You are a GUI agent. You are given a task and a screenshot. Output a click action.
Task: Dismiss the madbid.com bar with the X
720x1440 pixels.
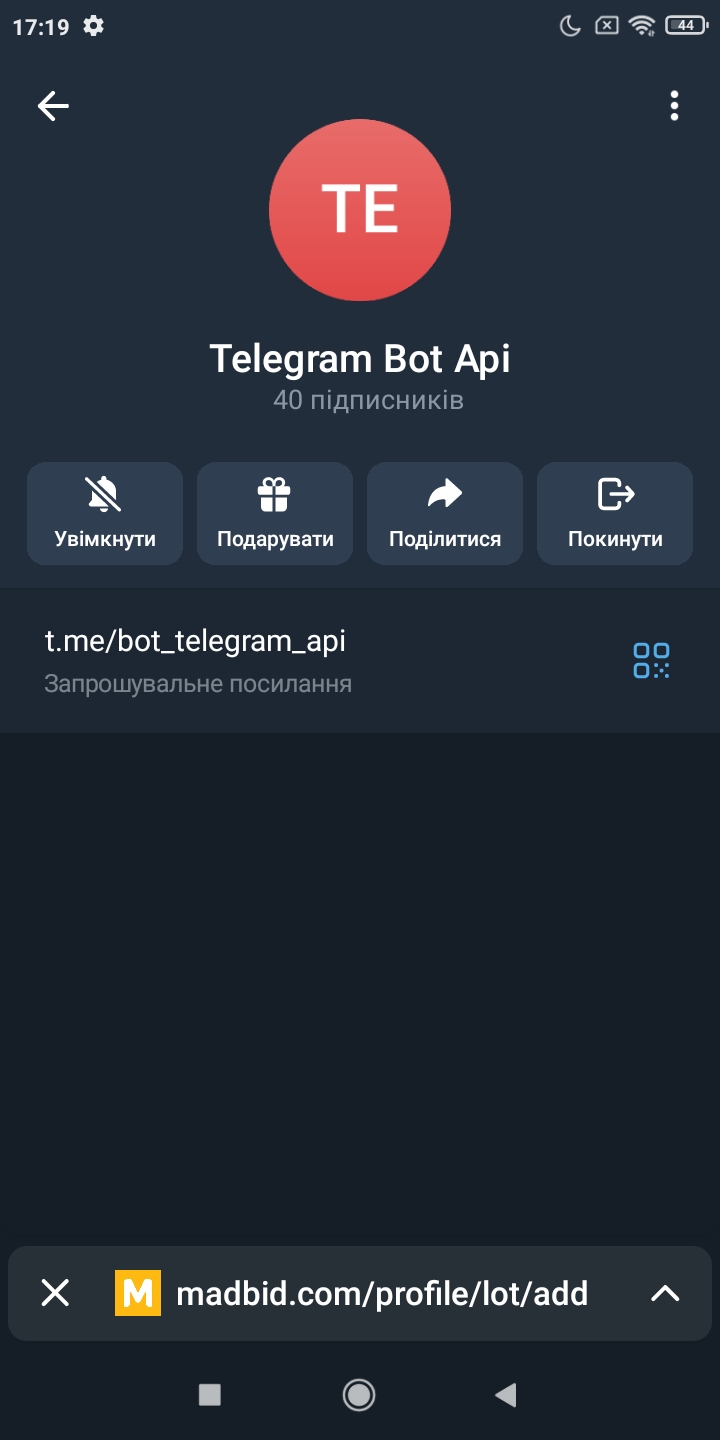tap(54, 1293)
